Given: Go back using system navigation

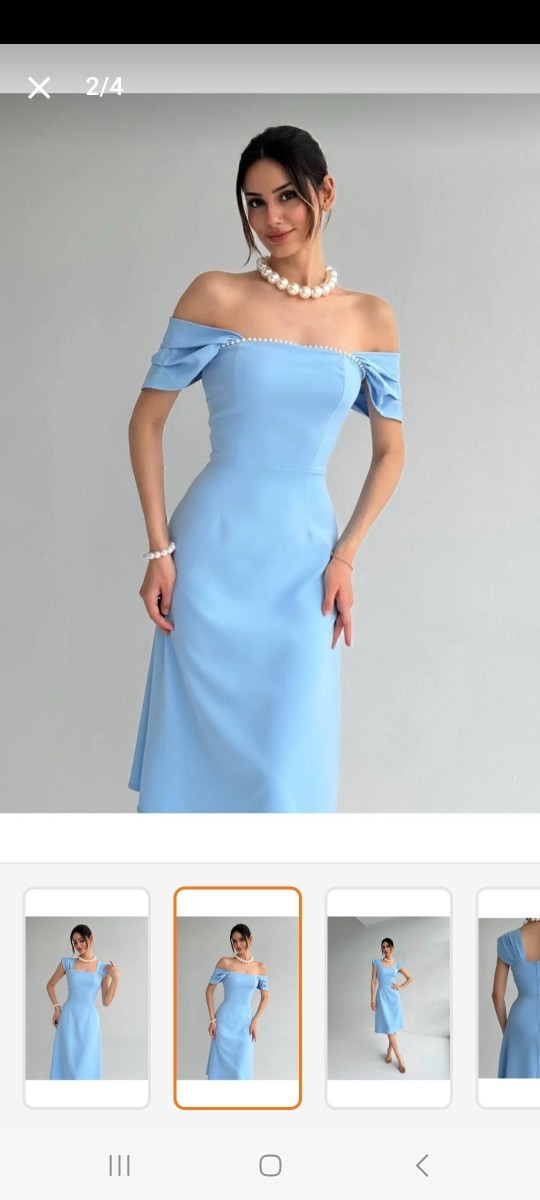Looking at the screenshot, I should coord(422,1165).
